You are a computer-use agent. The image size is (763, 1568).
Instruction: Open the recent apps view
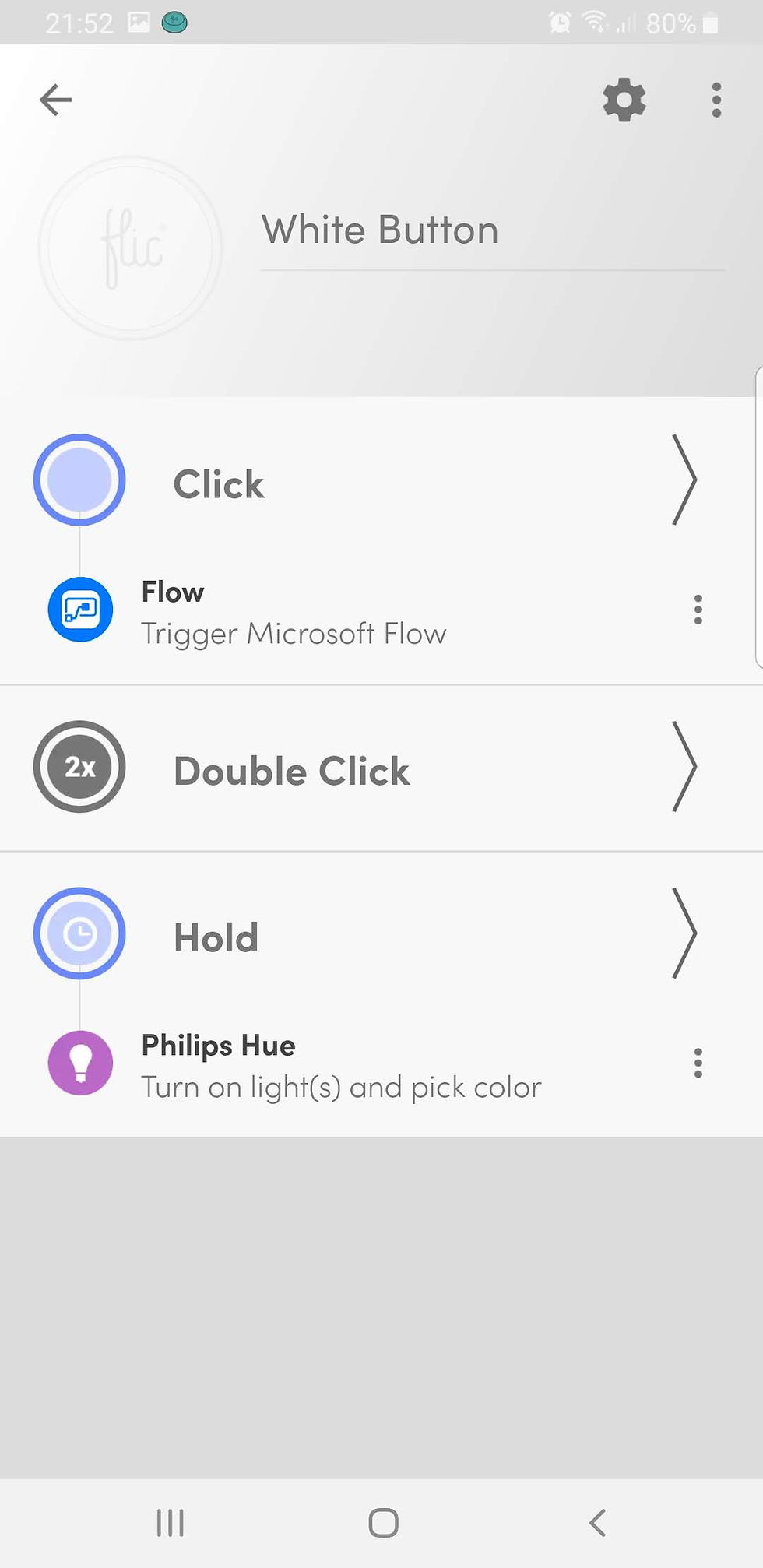point(170,1523)
